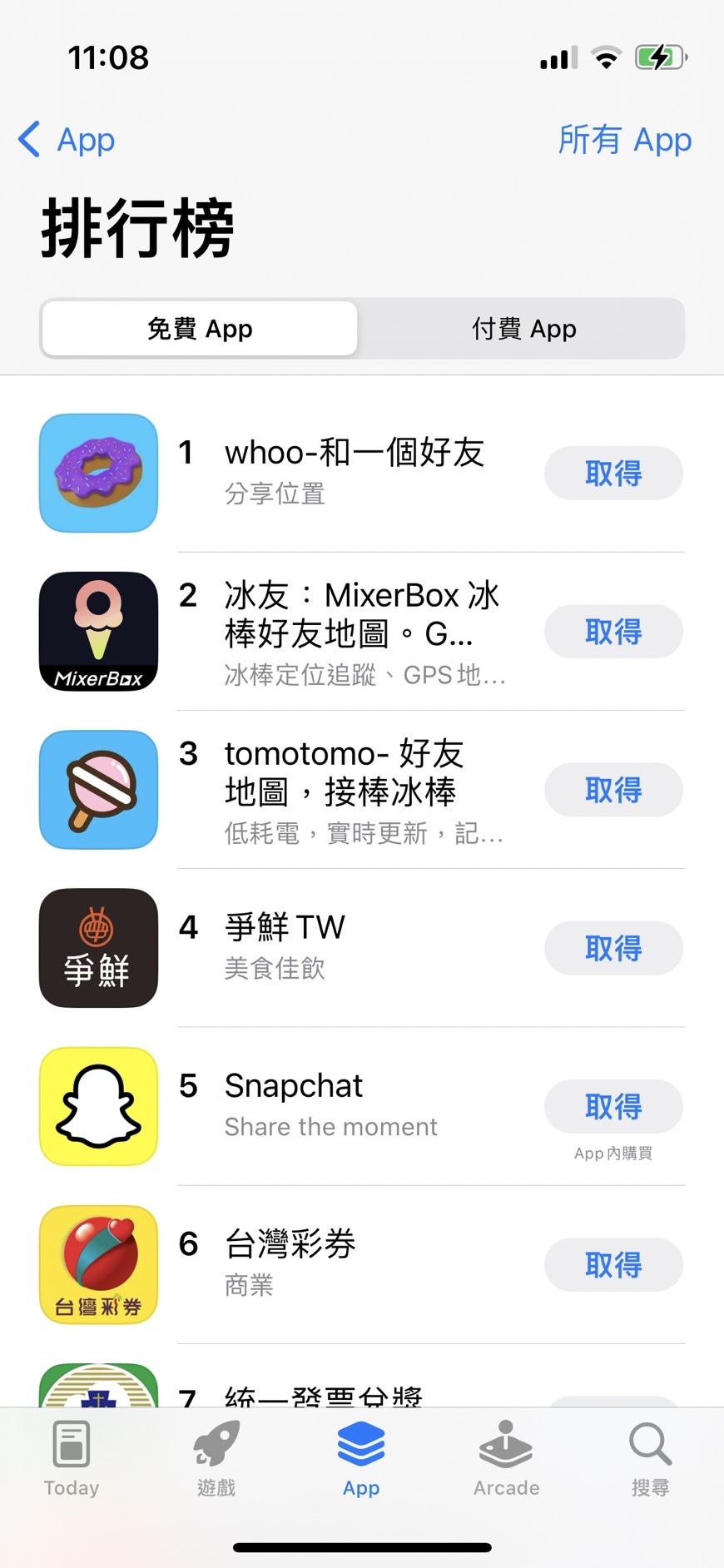Image resolution: width=724 pixels, height=1568 pixels.
Task: Tap the App 內購買 label under Snapchat
Action: (x=612, y=1153)
